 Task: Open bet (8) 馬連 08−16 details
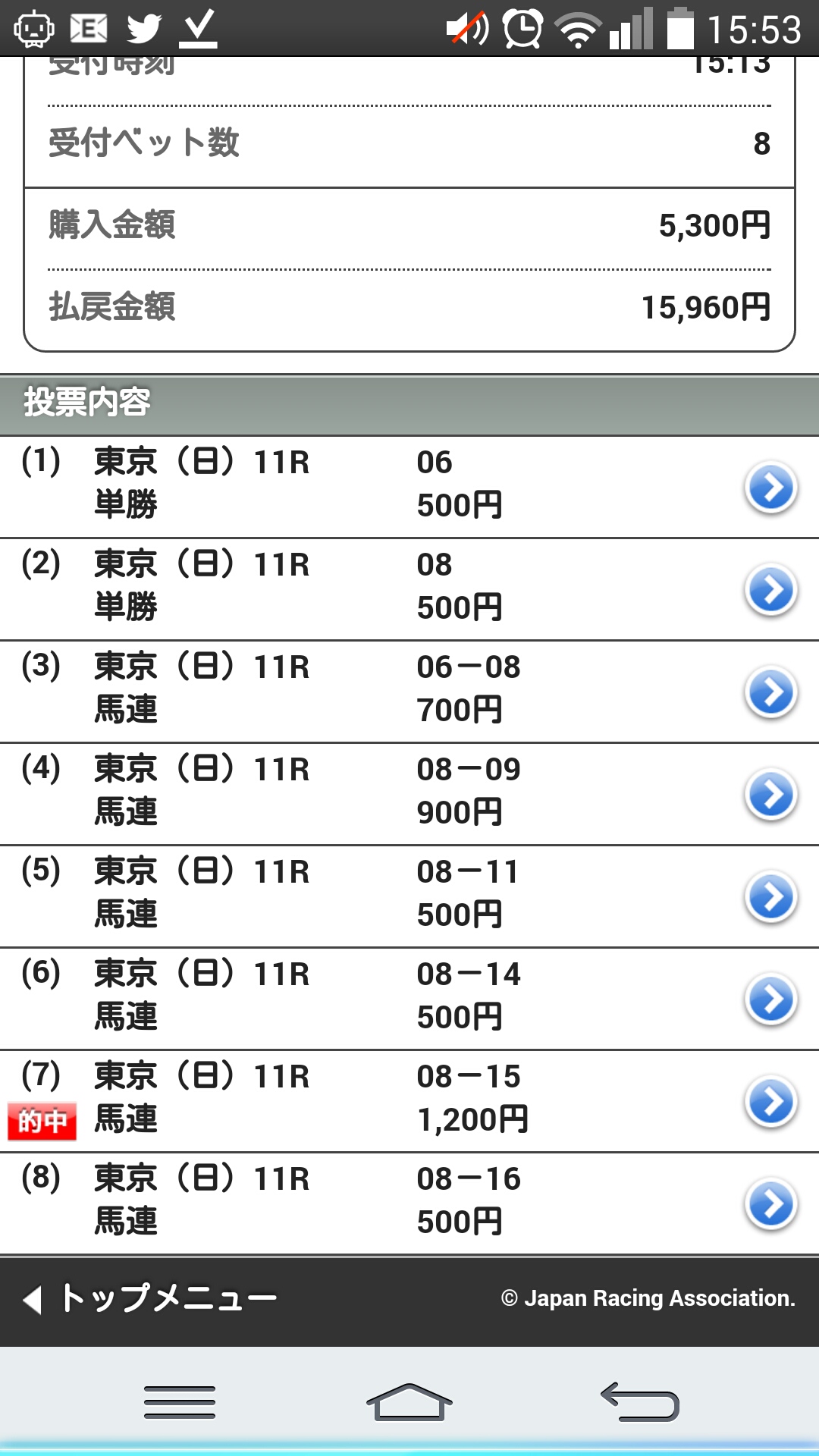click(770, 1204)
